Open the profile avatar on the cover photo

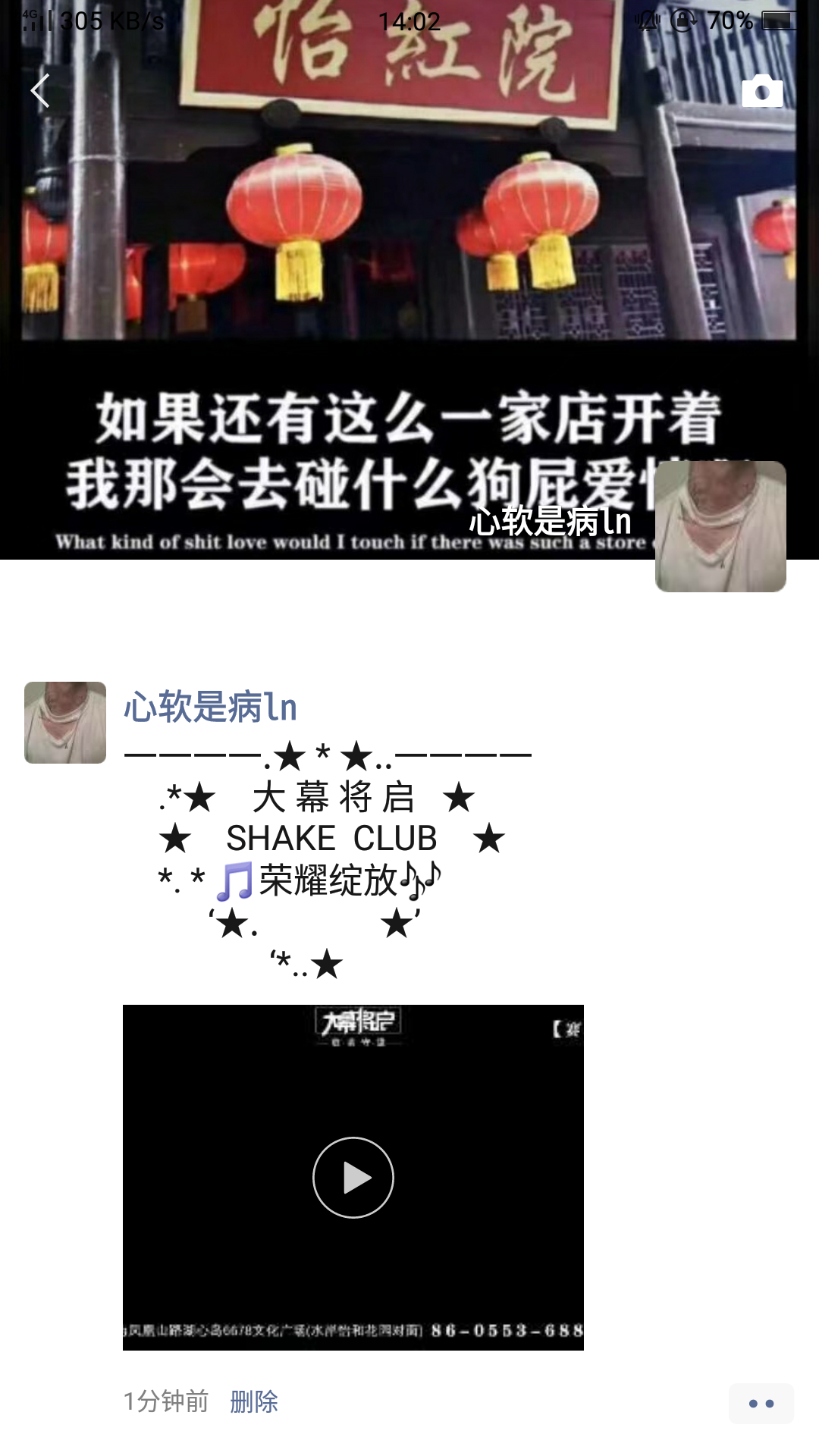[x=720, y=526]
